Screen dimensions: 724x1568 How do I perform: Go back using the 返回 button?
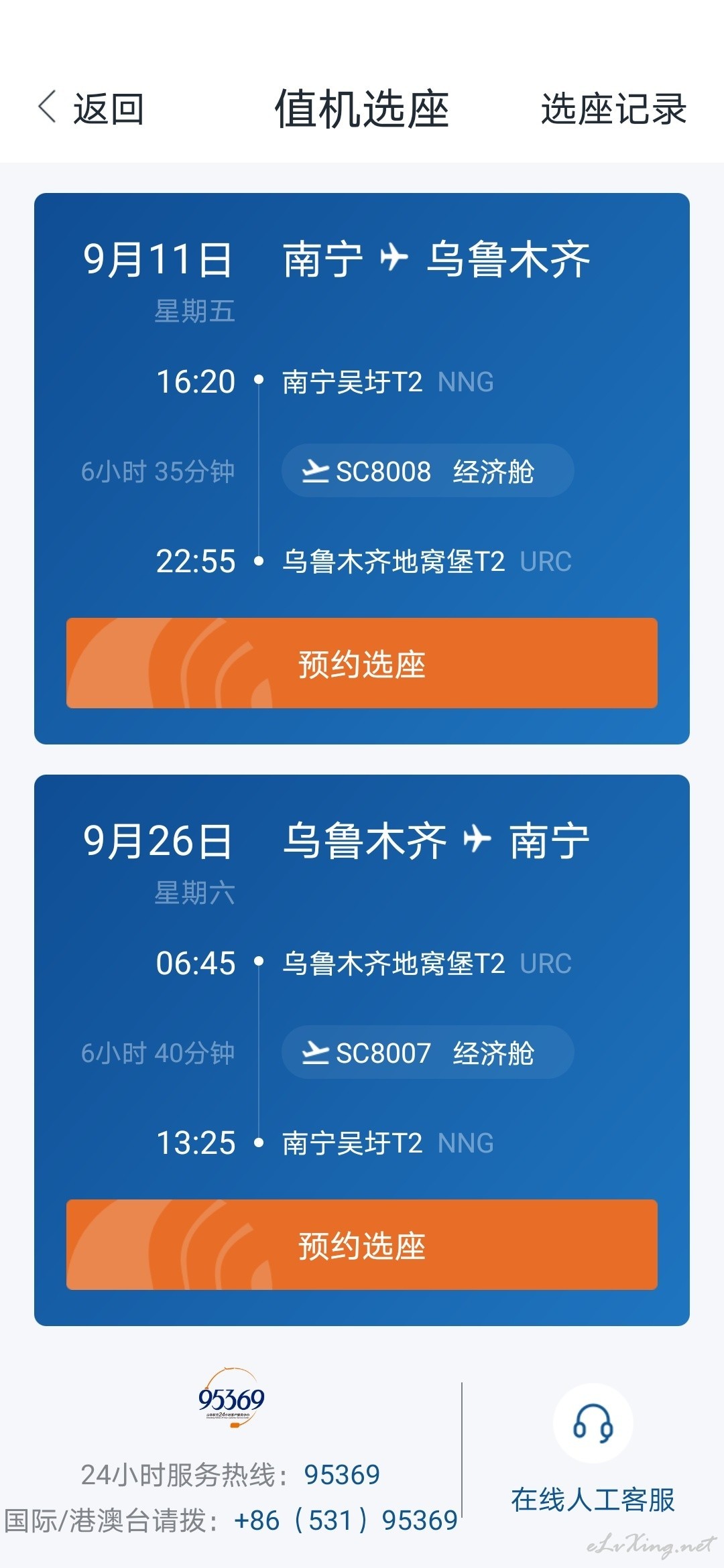(90, 109)
